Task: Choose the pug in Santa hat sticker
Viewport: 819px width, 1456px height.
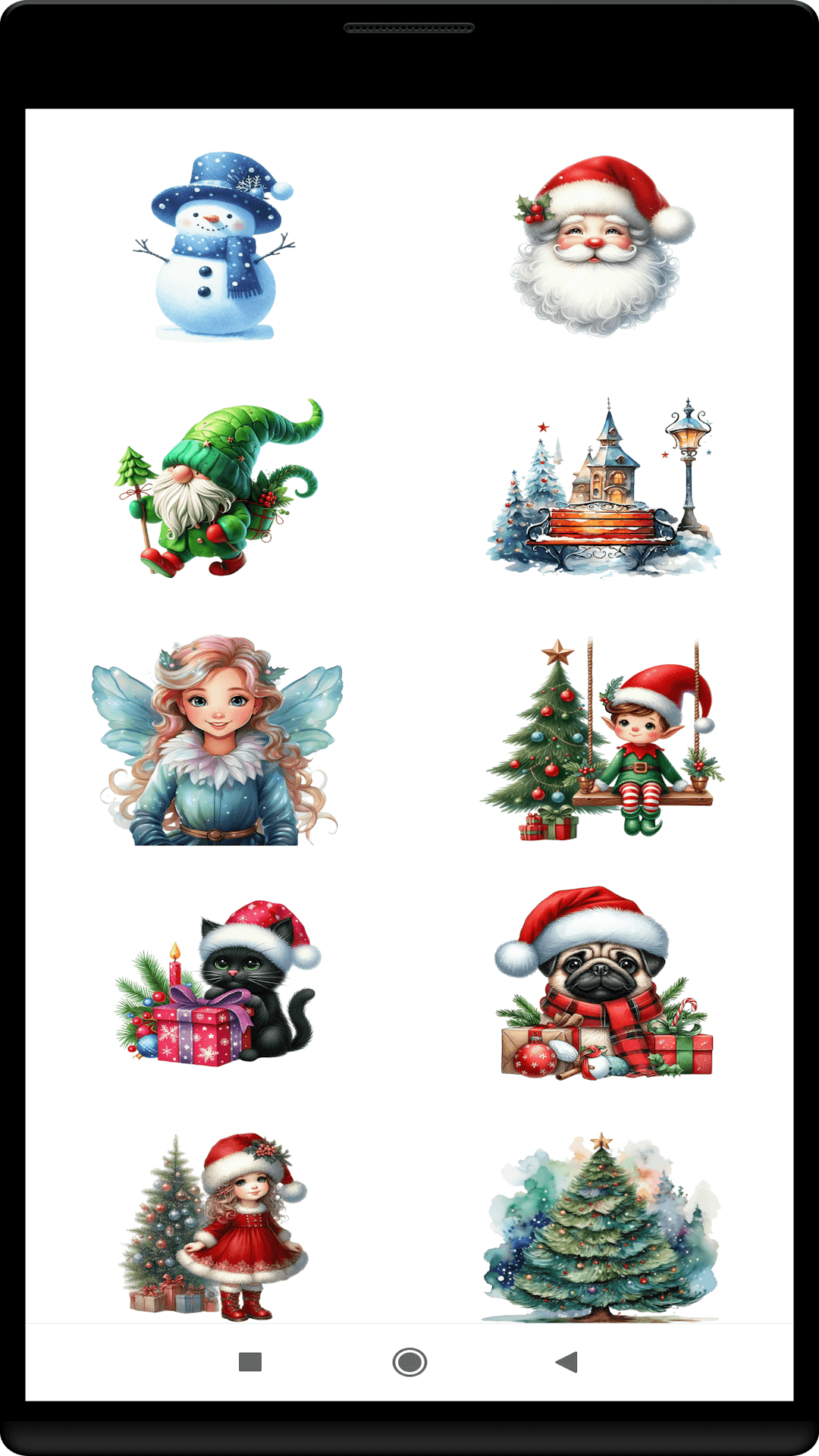Action: coord(604,982)
